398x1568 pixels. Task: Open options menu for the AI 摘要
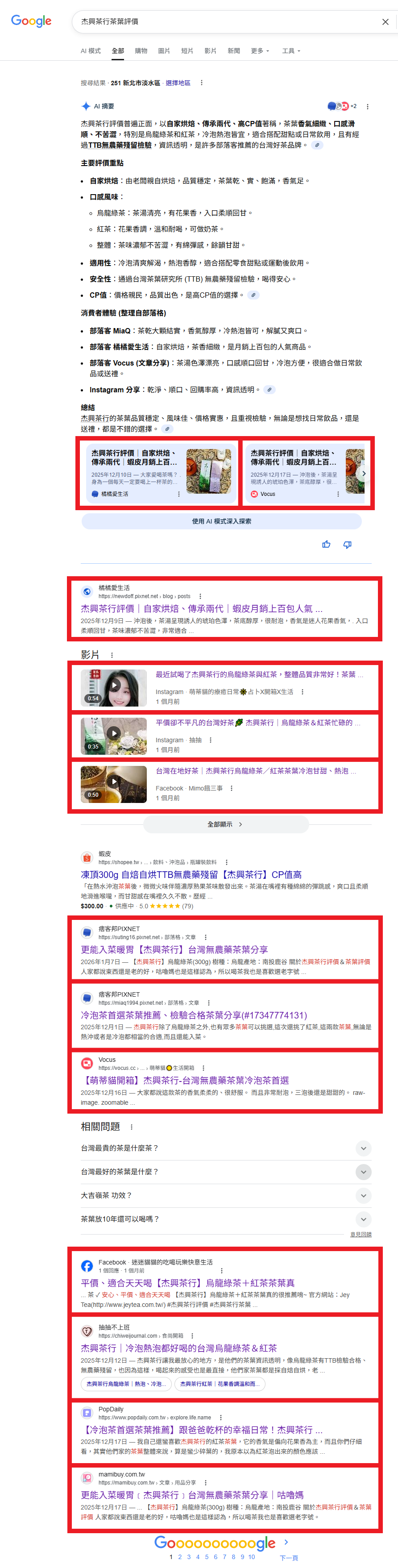[367, 107]
